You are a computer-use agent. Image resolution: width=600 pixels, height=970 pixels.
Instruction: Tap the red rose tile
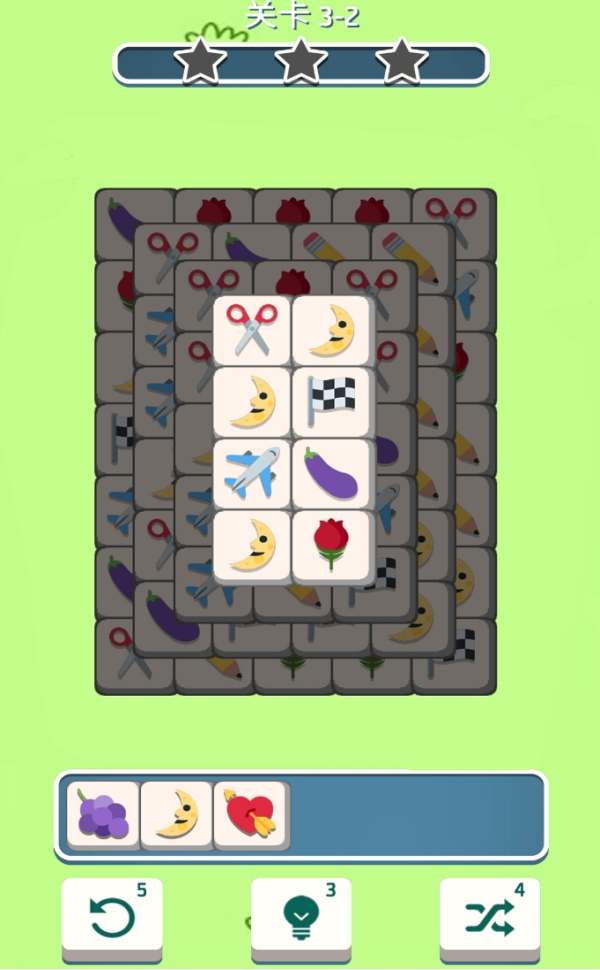tap(331, 545)
